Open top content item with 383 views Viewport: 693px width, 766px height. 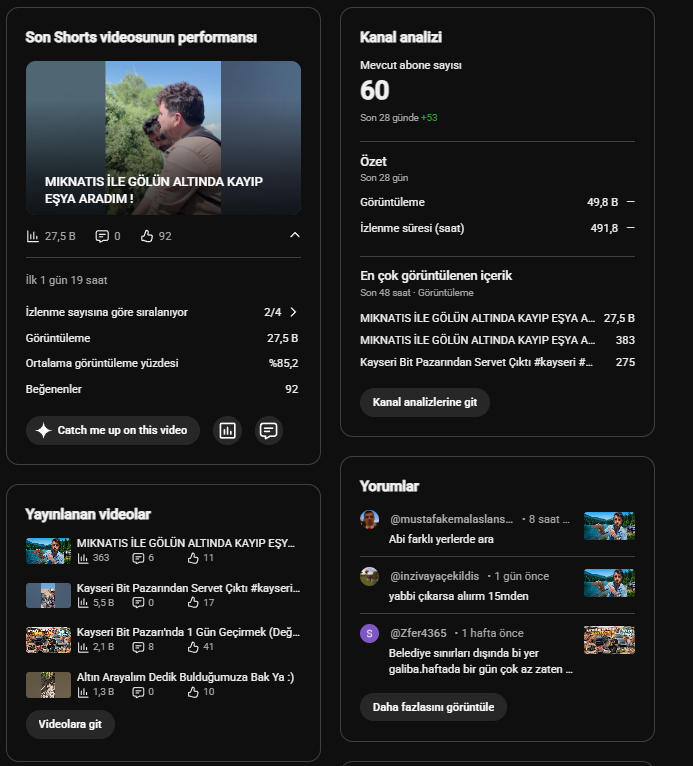pos(497,340)
